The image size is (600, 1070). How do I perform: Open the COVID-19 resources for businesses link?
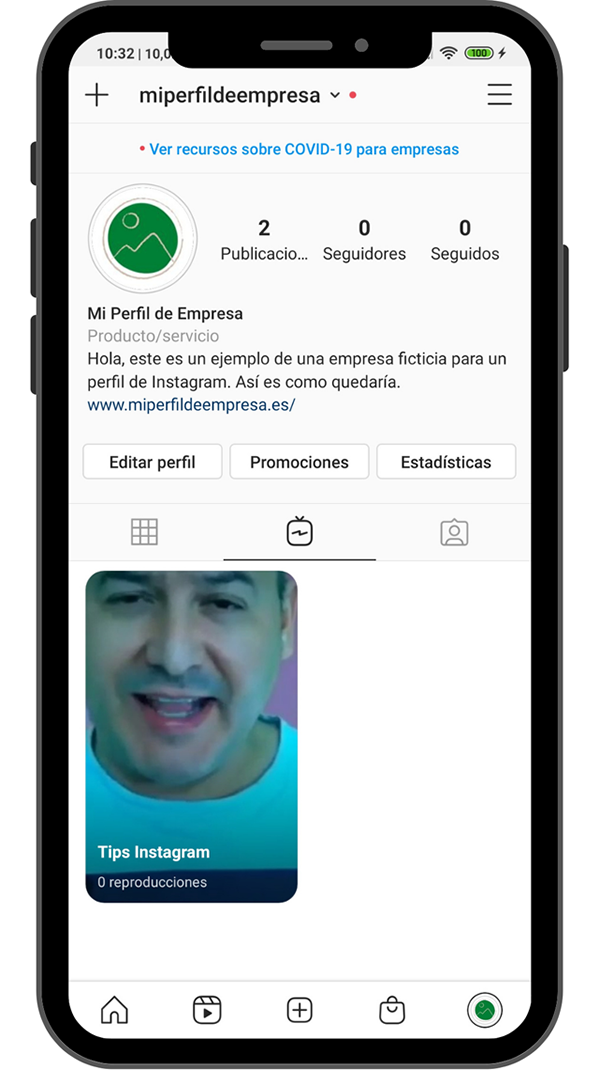[303, 149]
